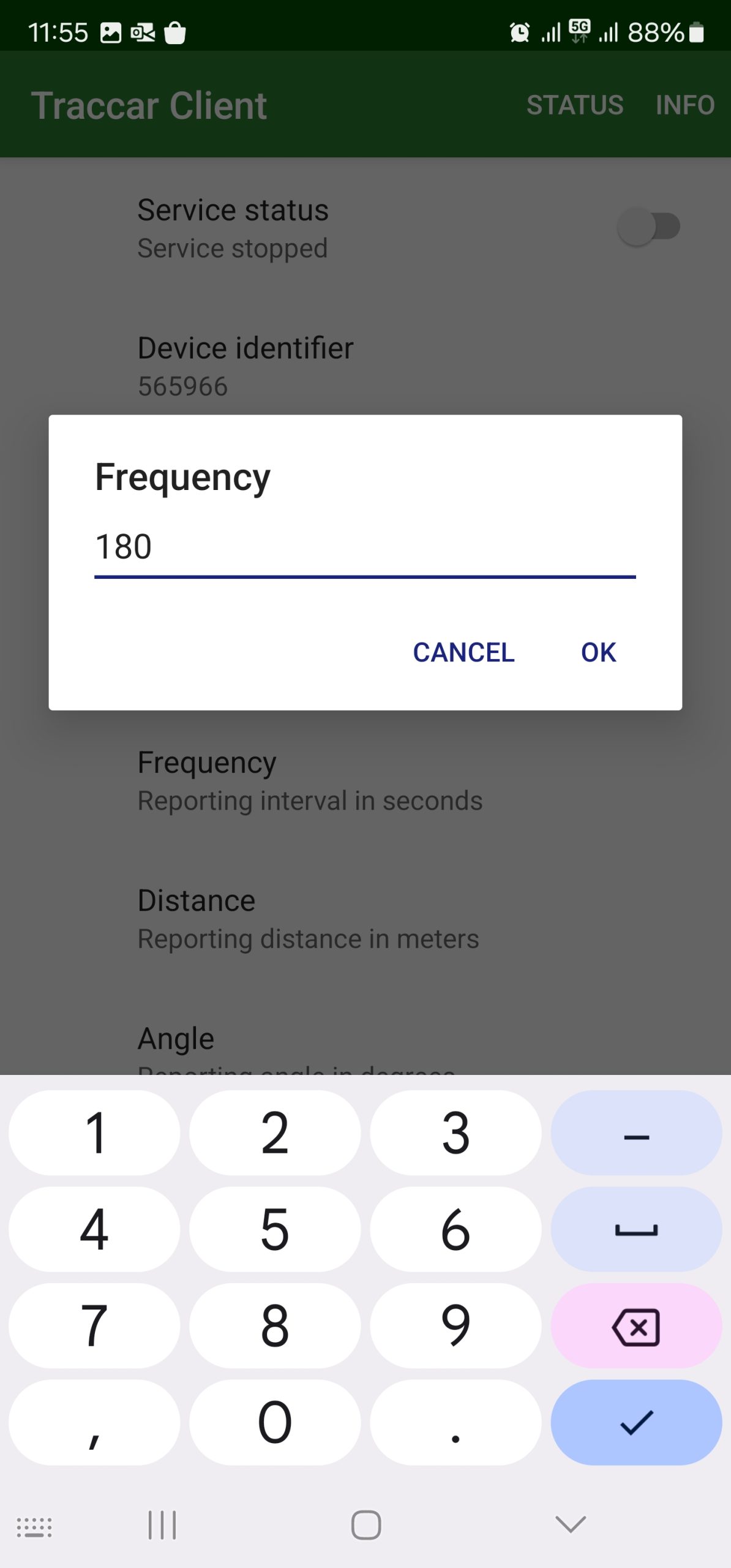Tap the minus key on the keypad

636,1133
